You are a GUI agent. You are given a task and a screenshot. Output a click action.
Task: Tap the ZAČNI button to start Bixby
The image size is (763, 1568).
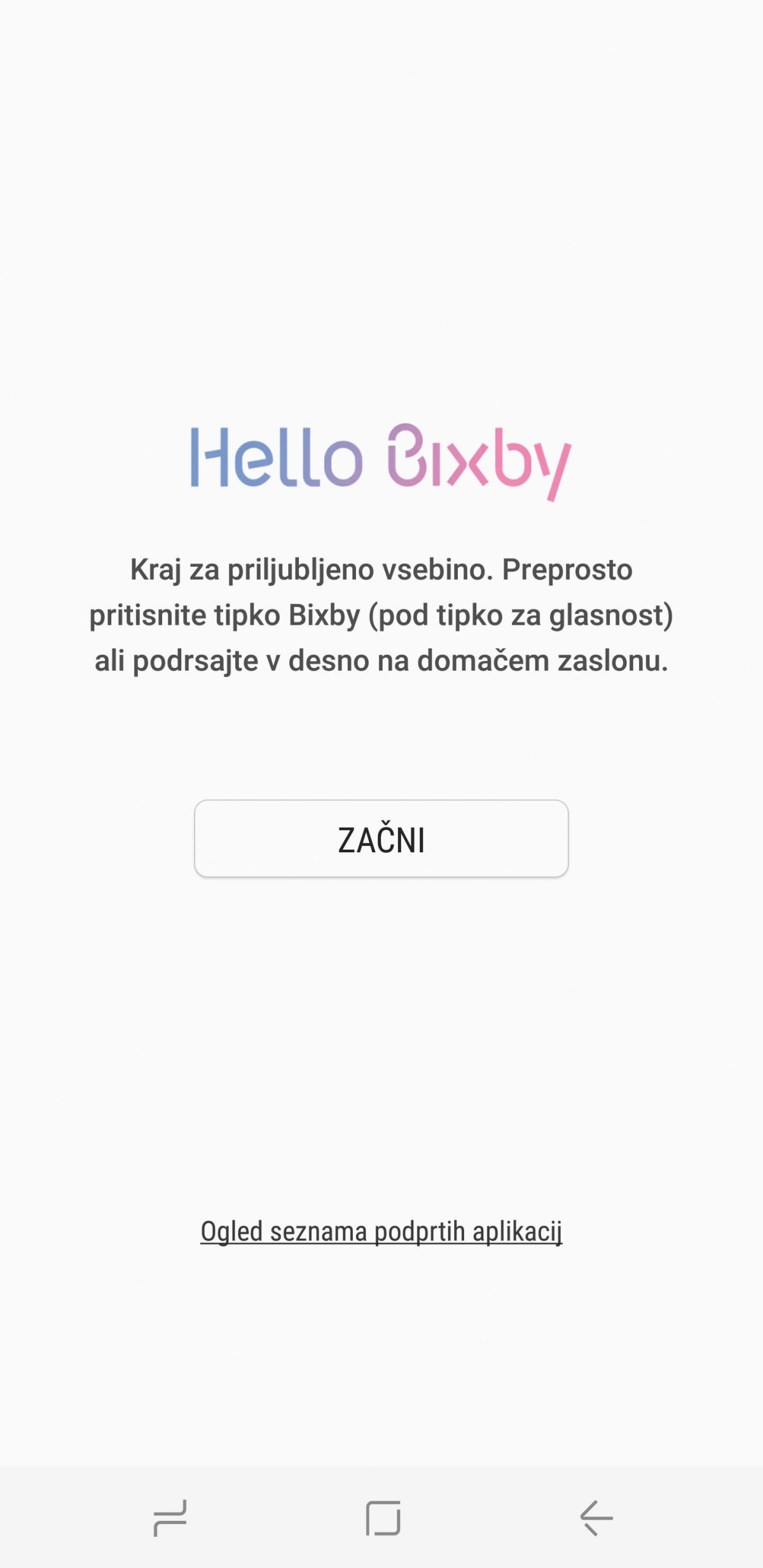click(x=381, y=838)
